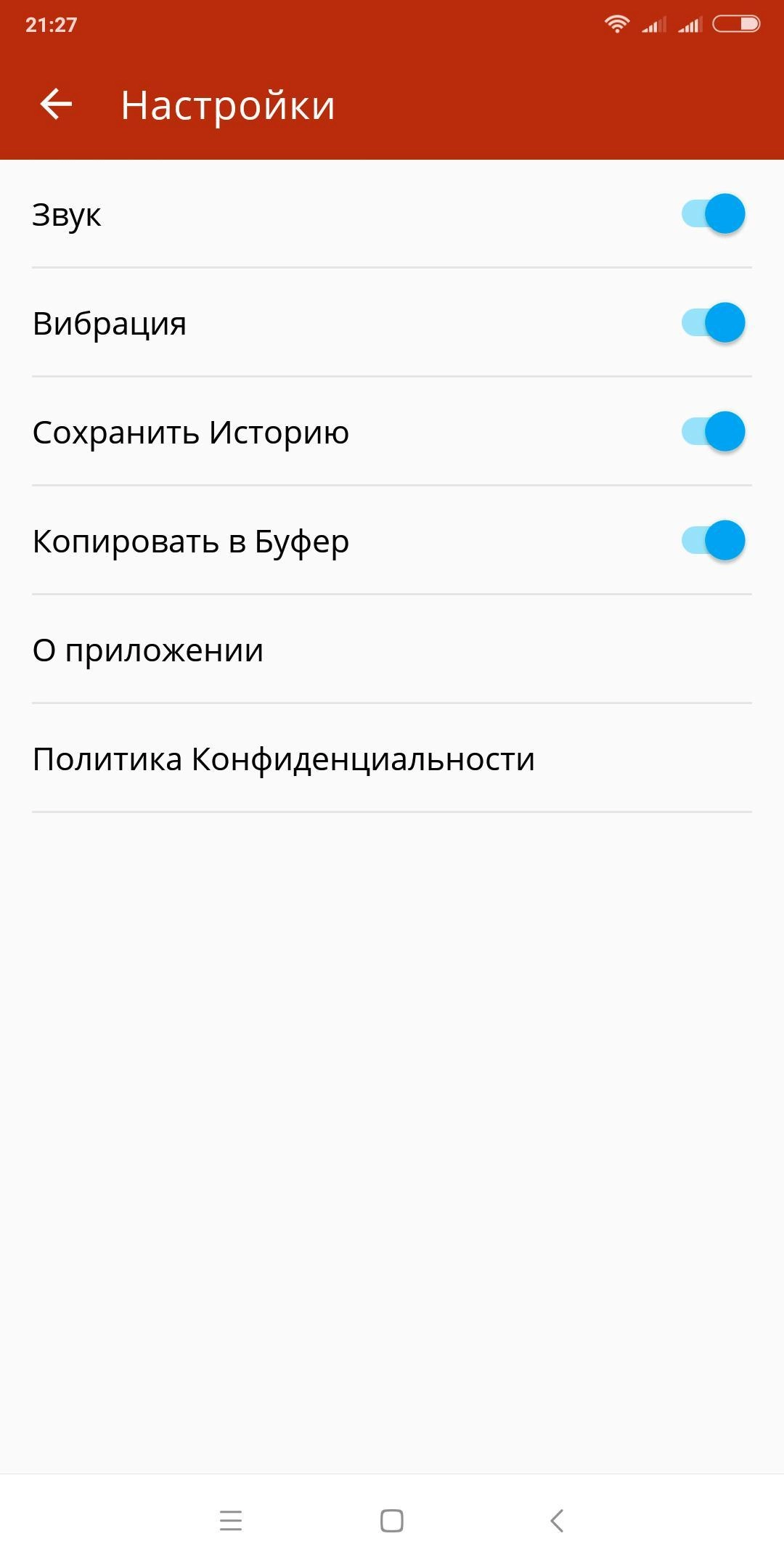Tap the system home button

click(x=392, y=1521)
